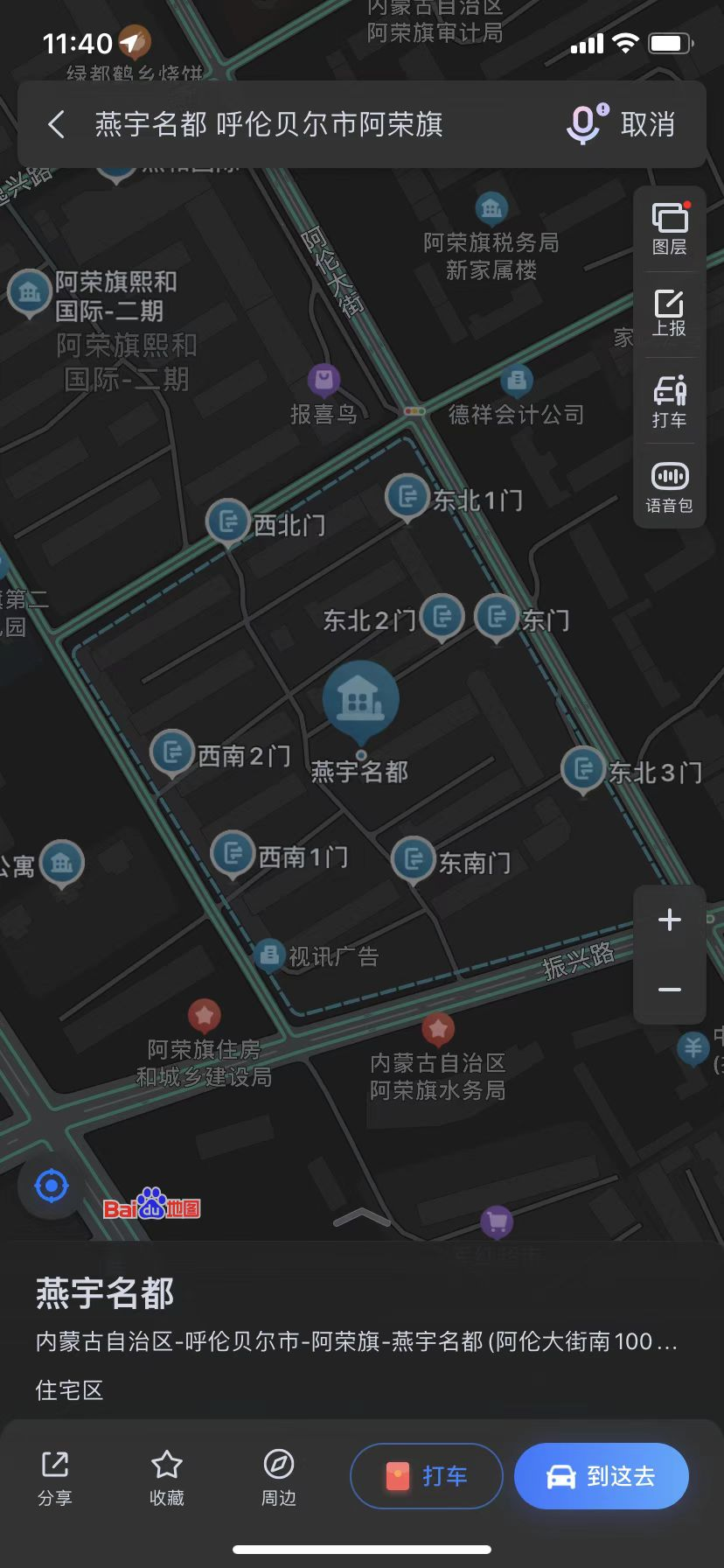The width and height of the screenshot is (724, 1568).
Task: Tap the 东南门 gate marker
Action: coord(414,859)
